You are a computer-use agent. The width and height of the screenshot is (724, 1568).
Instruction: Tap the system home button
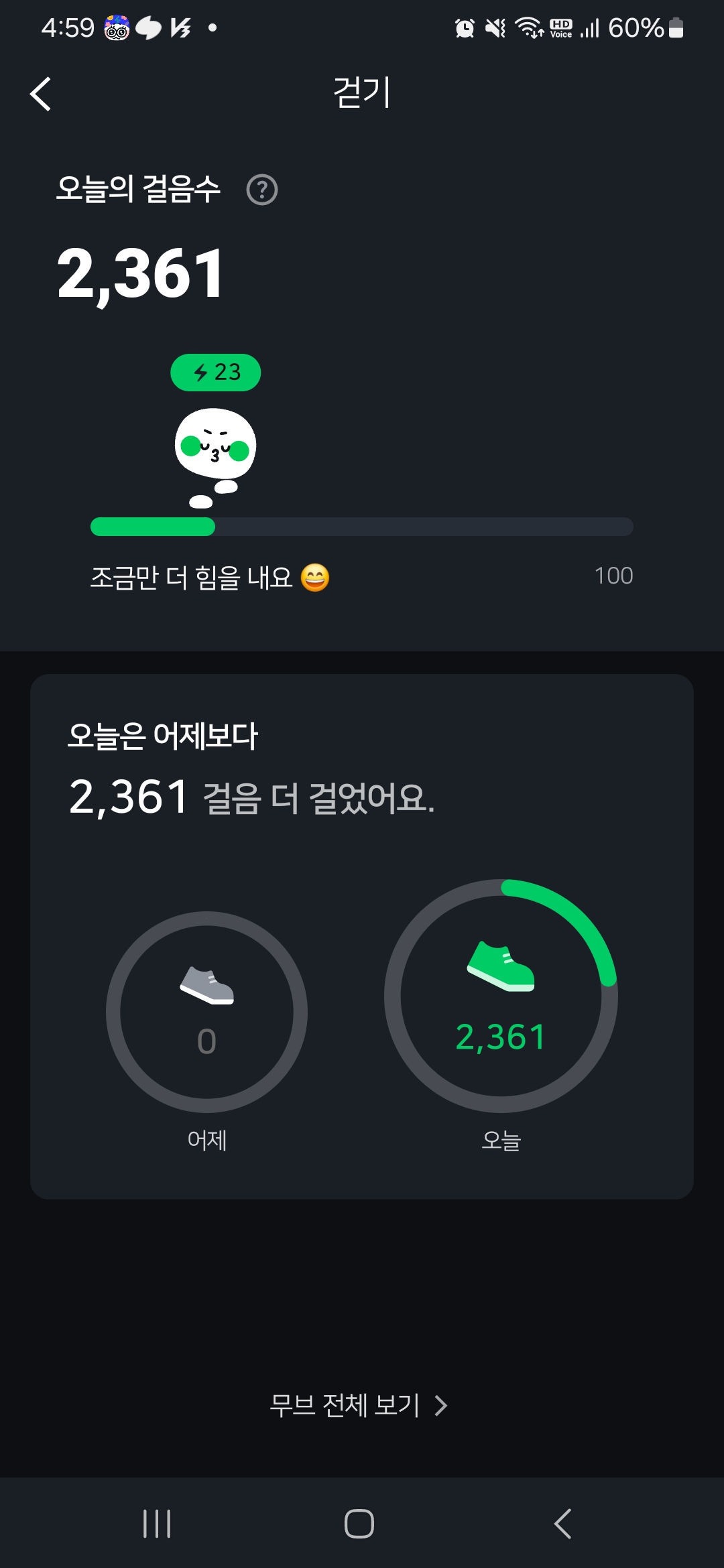coord(359,1524)
